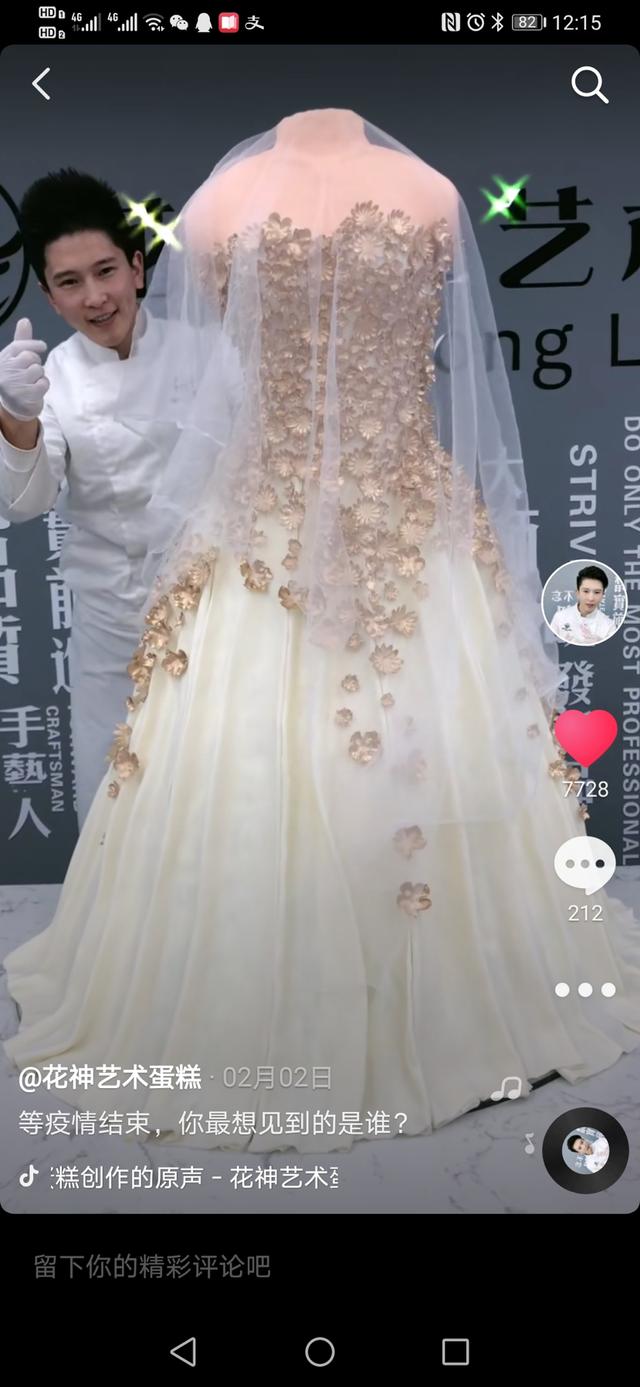Open the three-dot share menu
Viewport: 640px width, 1387px height.
tap(585, 990)
